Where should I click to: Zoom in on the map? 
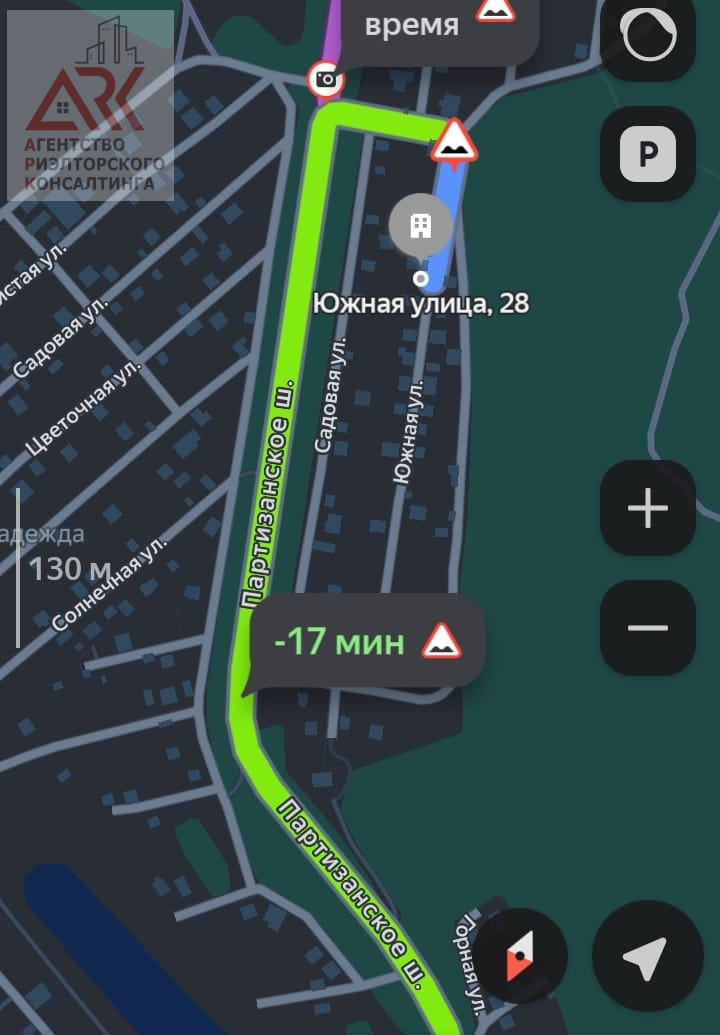[x=648, y=509]
